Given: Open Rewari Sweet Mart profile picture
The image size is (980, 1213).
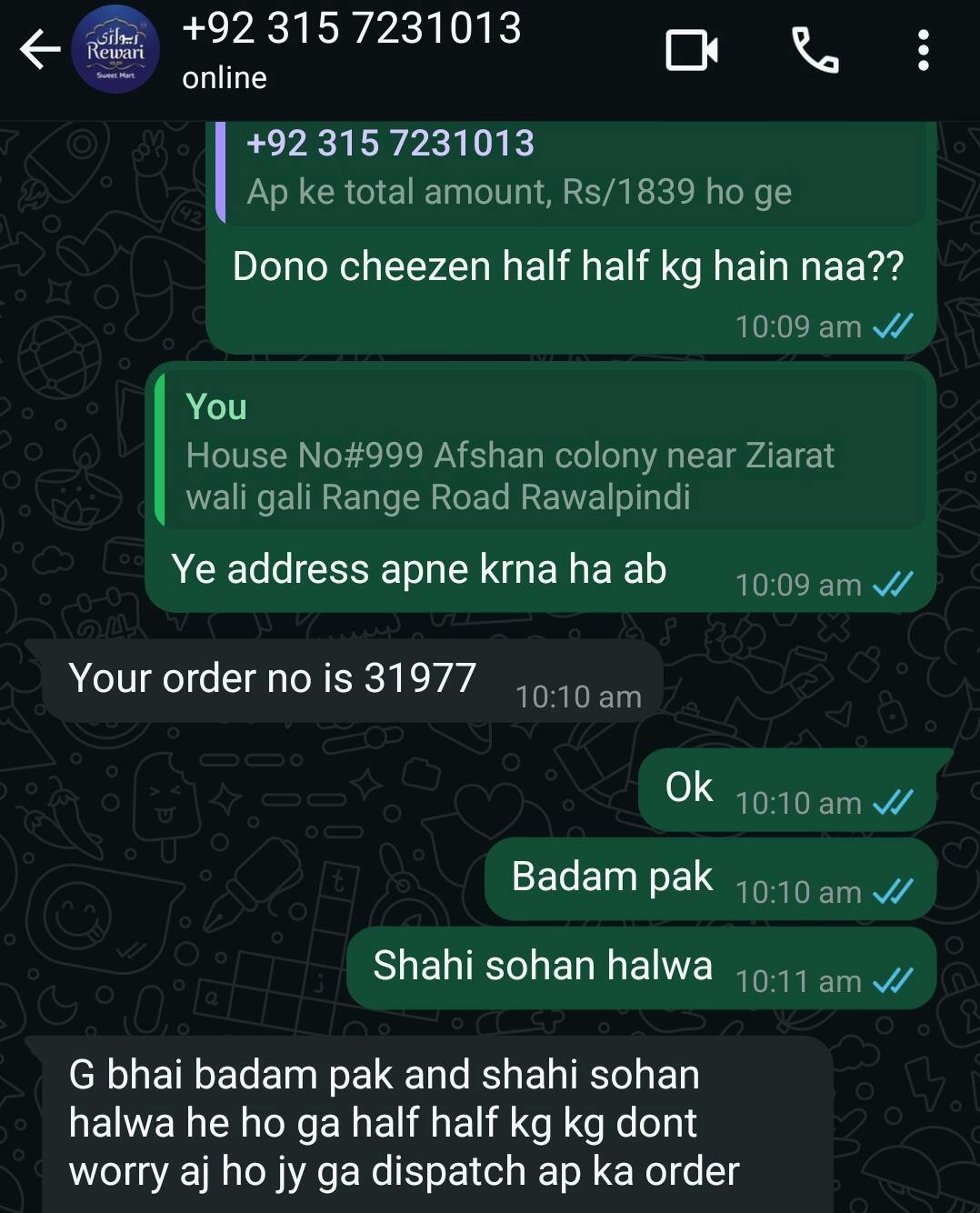Looking at the screenshot, I should click(115, 50).
